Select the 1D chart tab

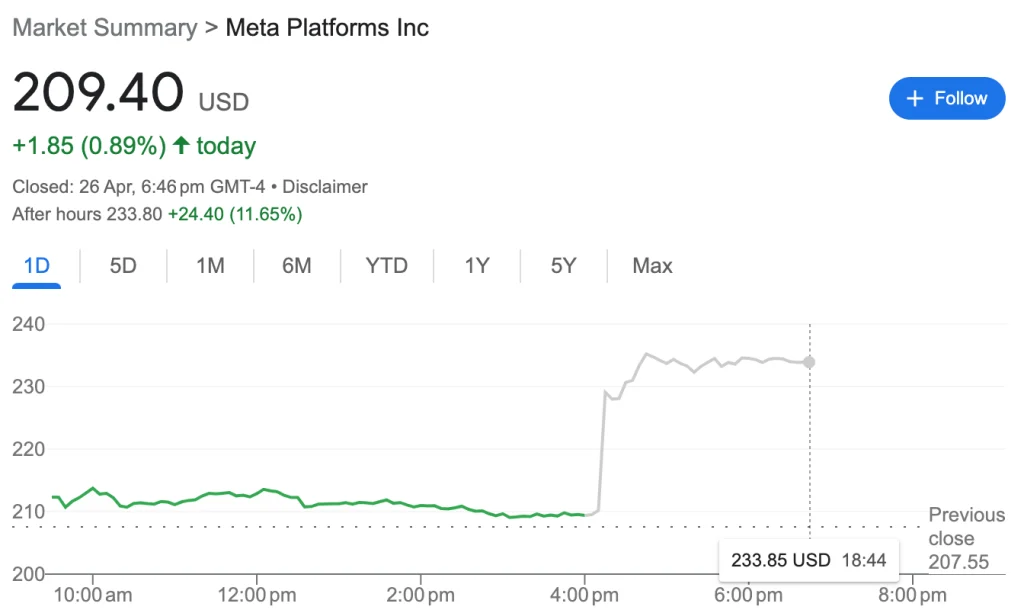click(37, 266)
